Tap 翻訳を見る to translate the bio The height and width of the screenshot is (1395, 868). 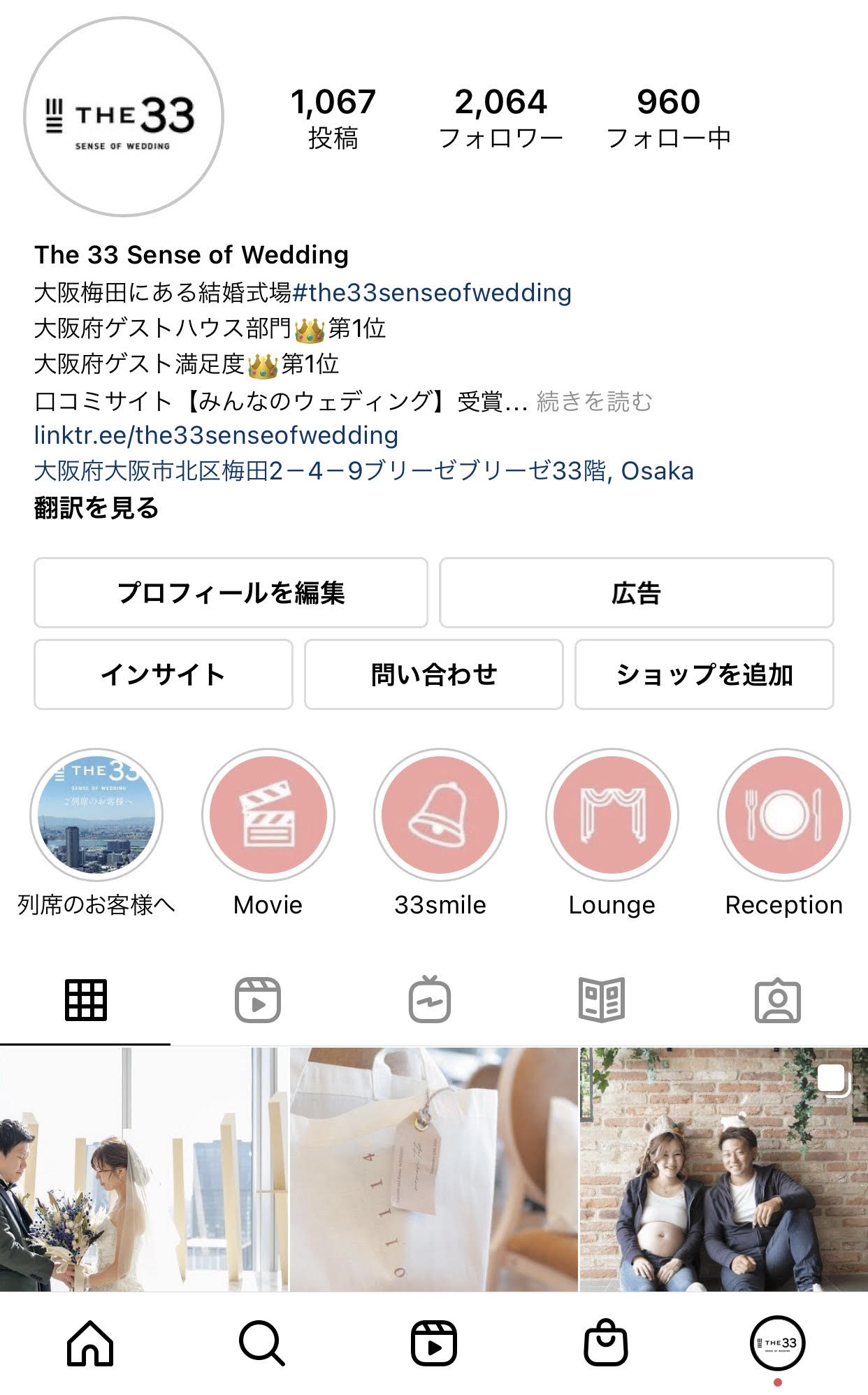(96, 508)
